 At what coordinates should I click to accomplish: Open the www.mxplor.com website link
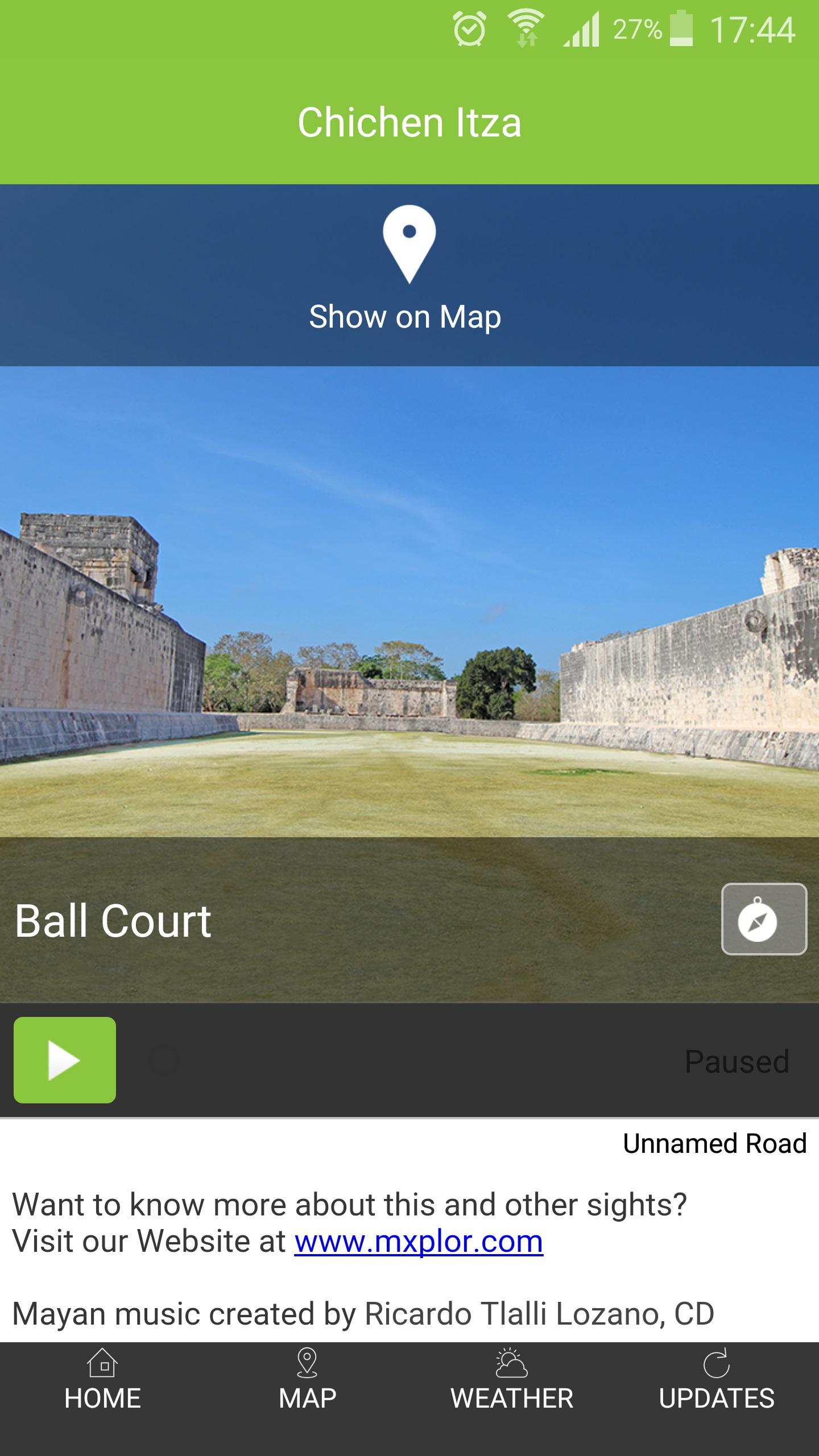point(419,1241)
